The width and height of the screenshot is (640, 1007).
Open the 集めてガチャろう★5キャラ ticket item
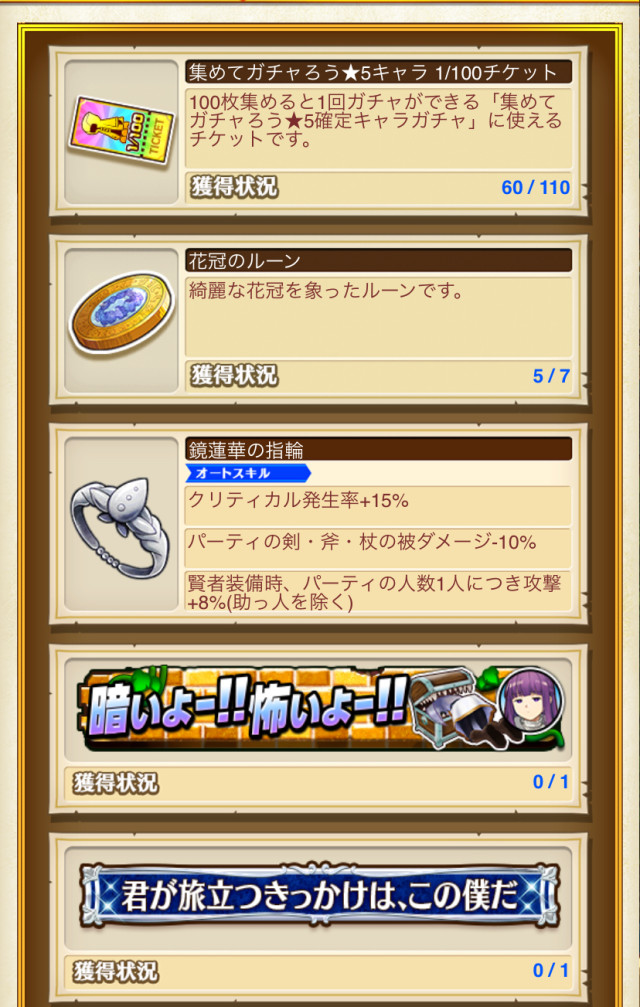pyautogui.click(x=121, y=133)
